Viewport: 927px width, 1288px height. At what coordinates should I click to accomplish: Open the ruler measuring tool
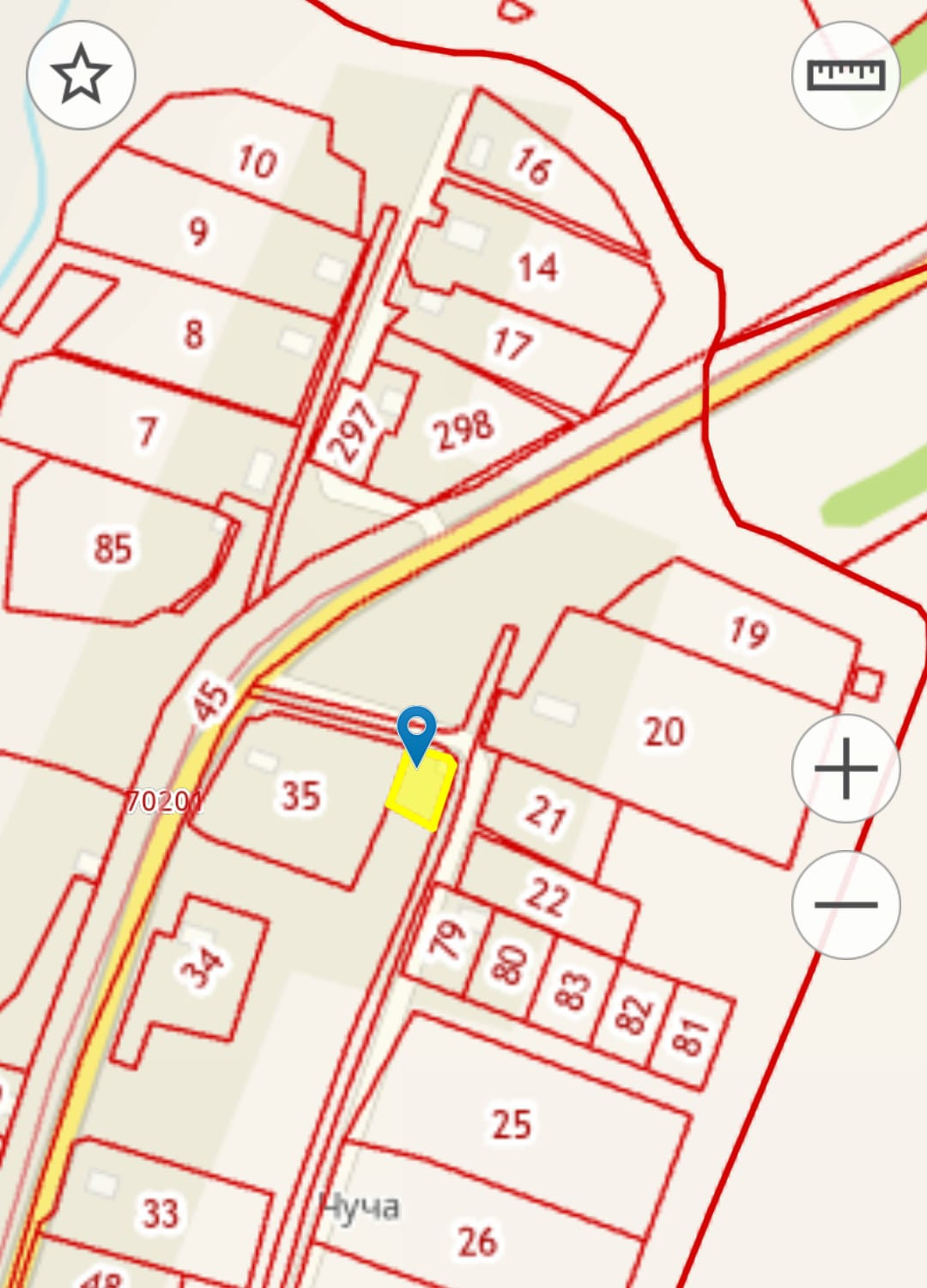tap(845, 76)
